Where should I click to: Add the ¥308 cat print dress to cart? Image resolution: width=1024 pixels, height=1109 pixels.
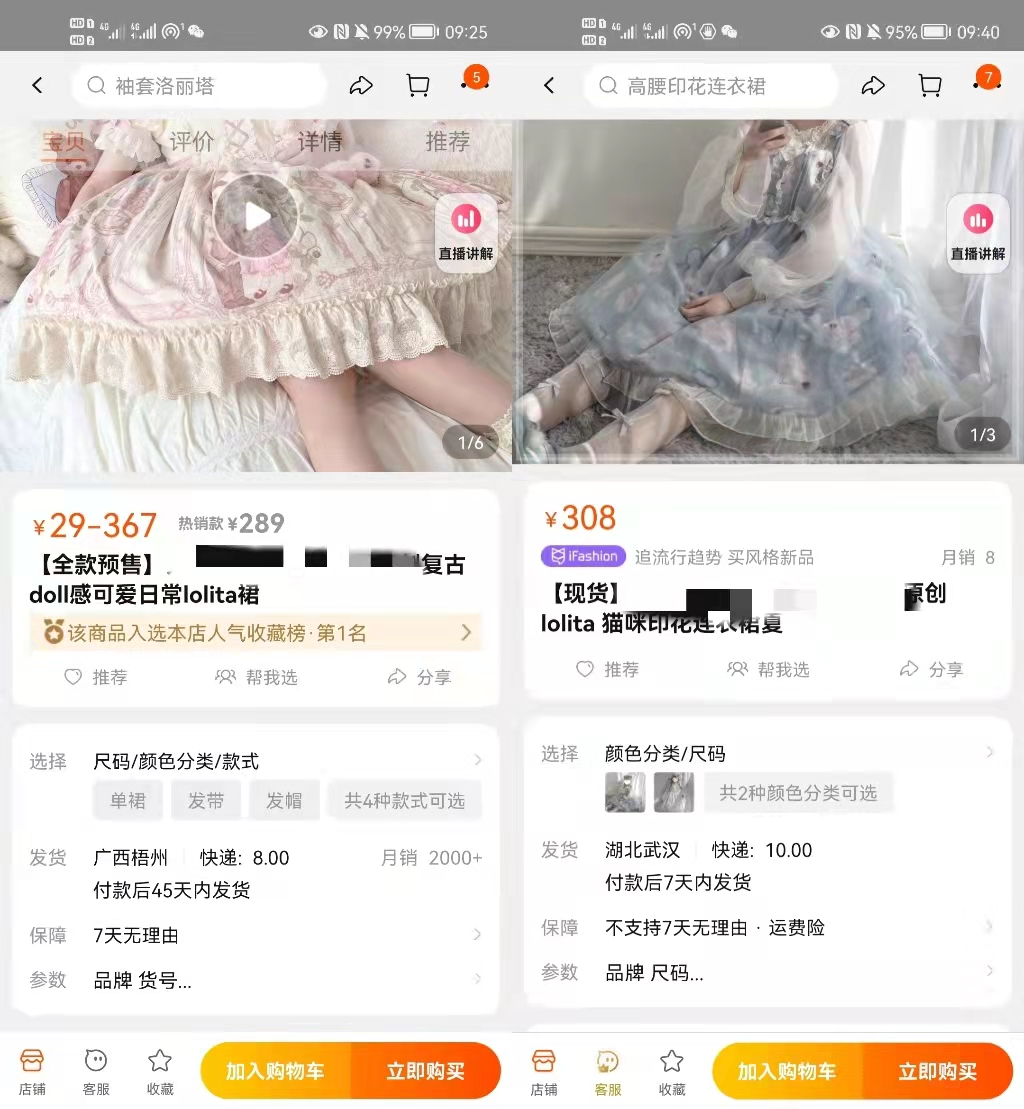tap(787, 1072)
